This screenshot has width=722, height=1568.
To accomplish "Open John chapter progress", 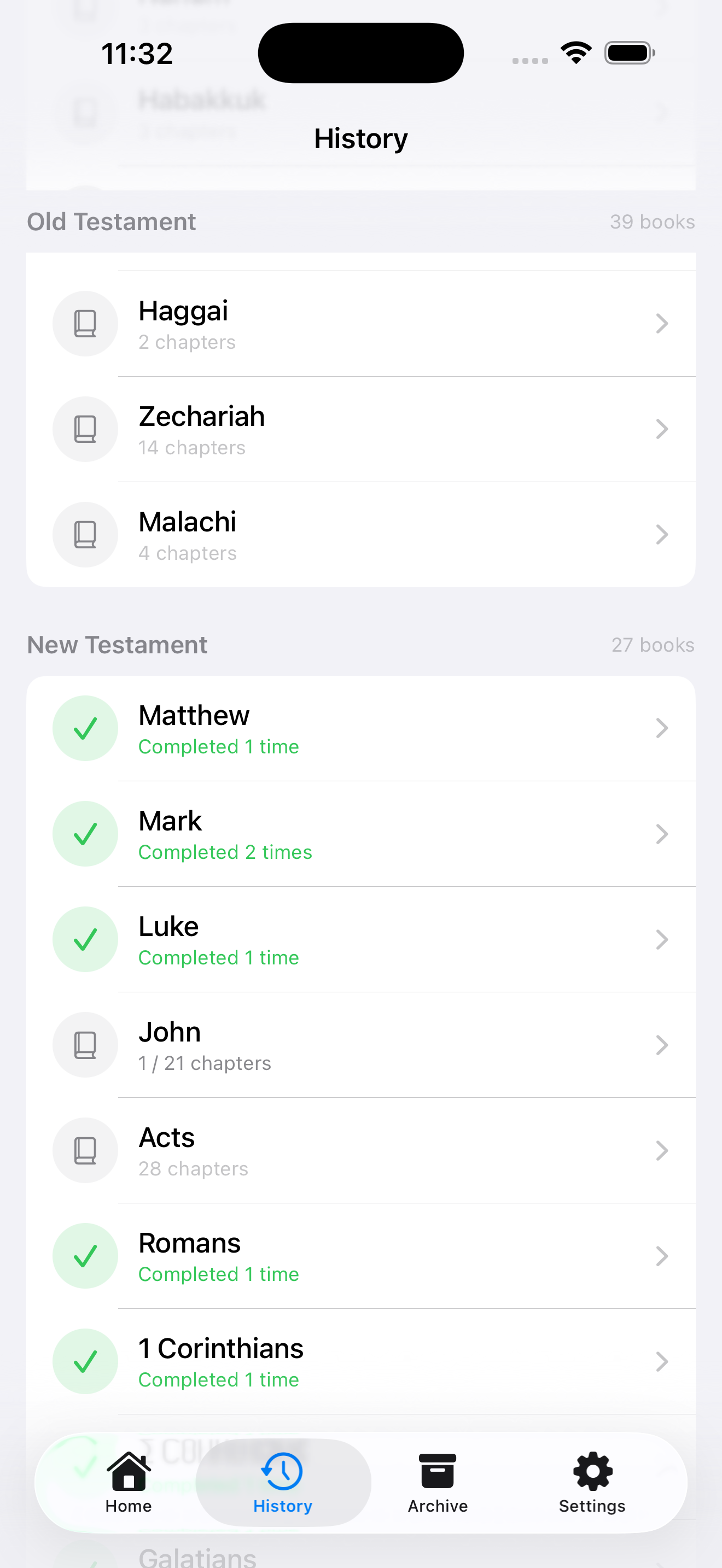I will click(x=360, y=1045).
